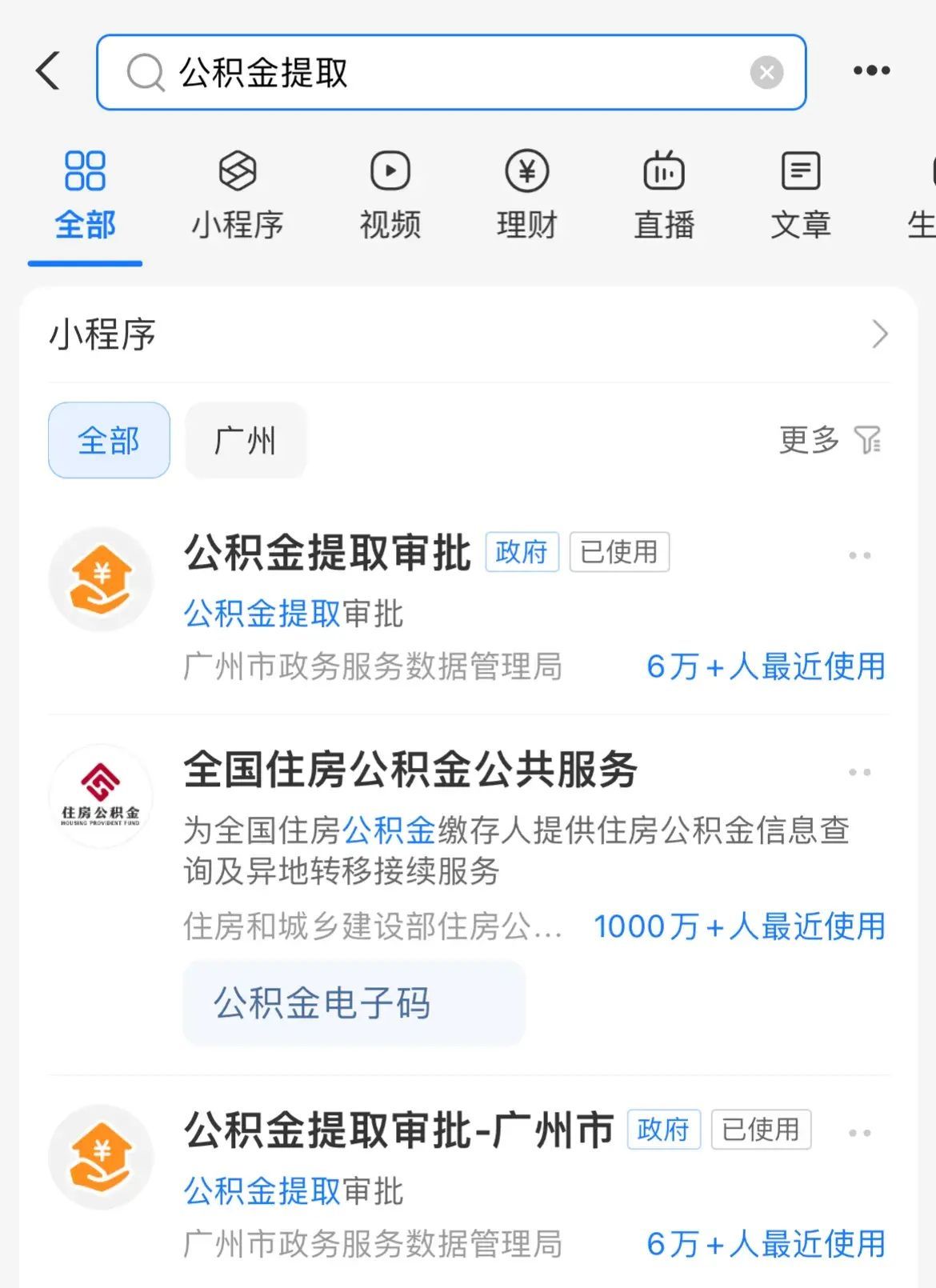The image size is (936, 1288).
Task: Select the 直播 category icon
Action: (x=663, y=170)
